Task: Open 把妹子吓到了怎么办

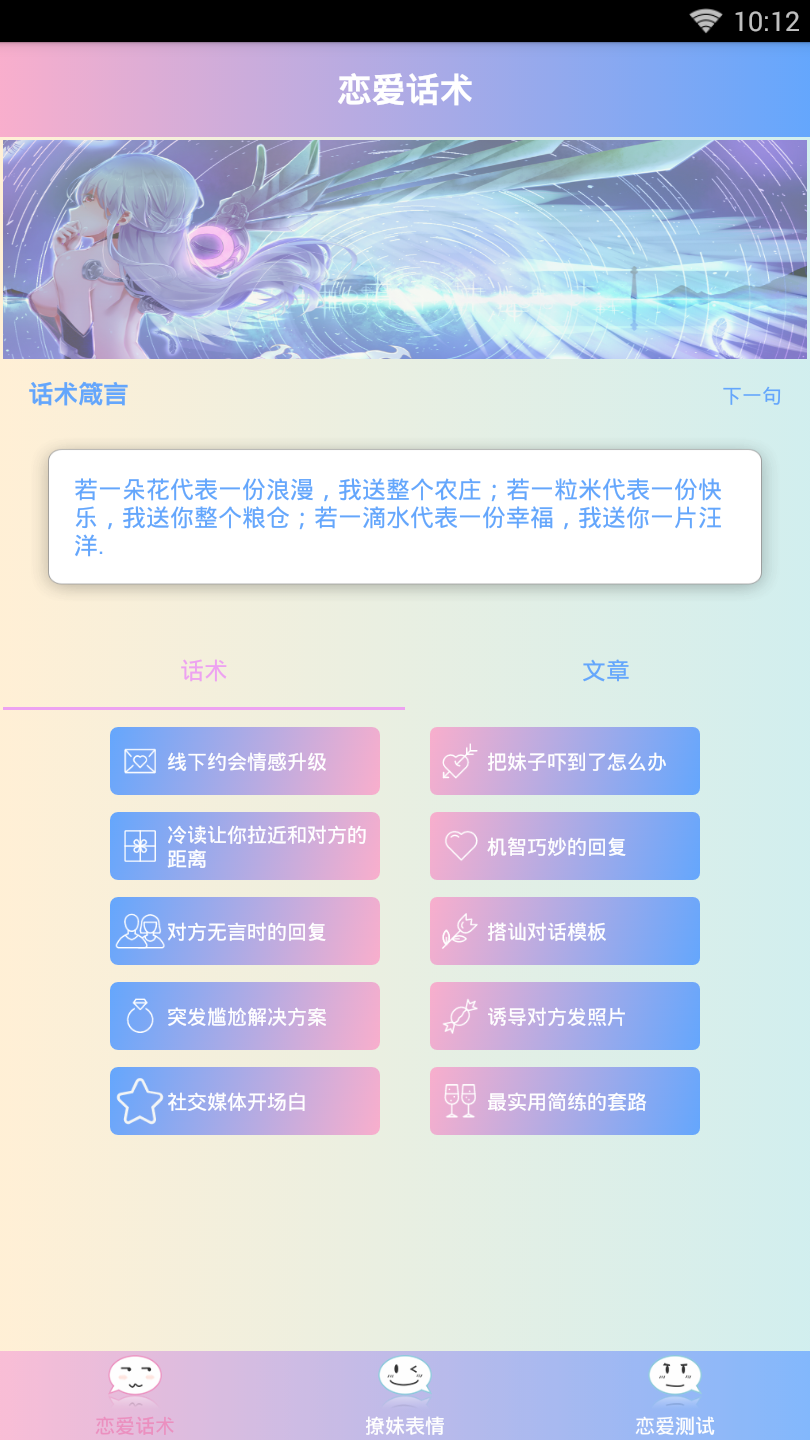Action: click(x=565, y=761)
